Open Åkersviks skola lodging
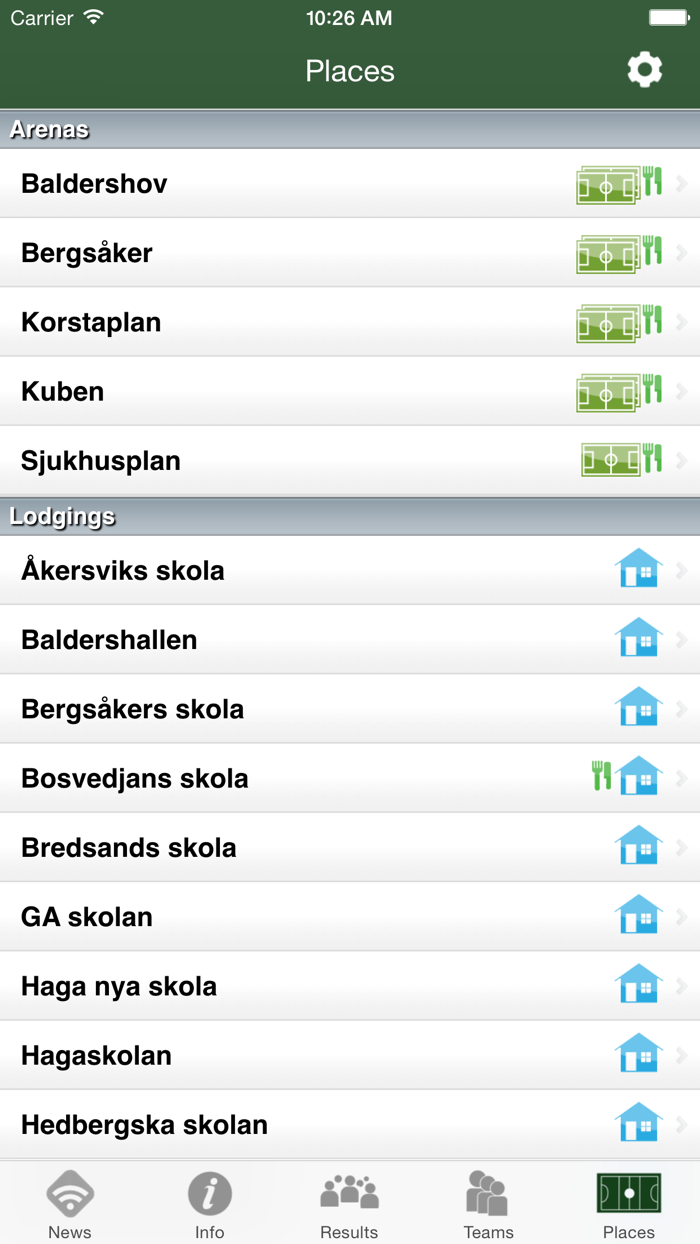 pos(350,571)
